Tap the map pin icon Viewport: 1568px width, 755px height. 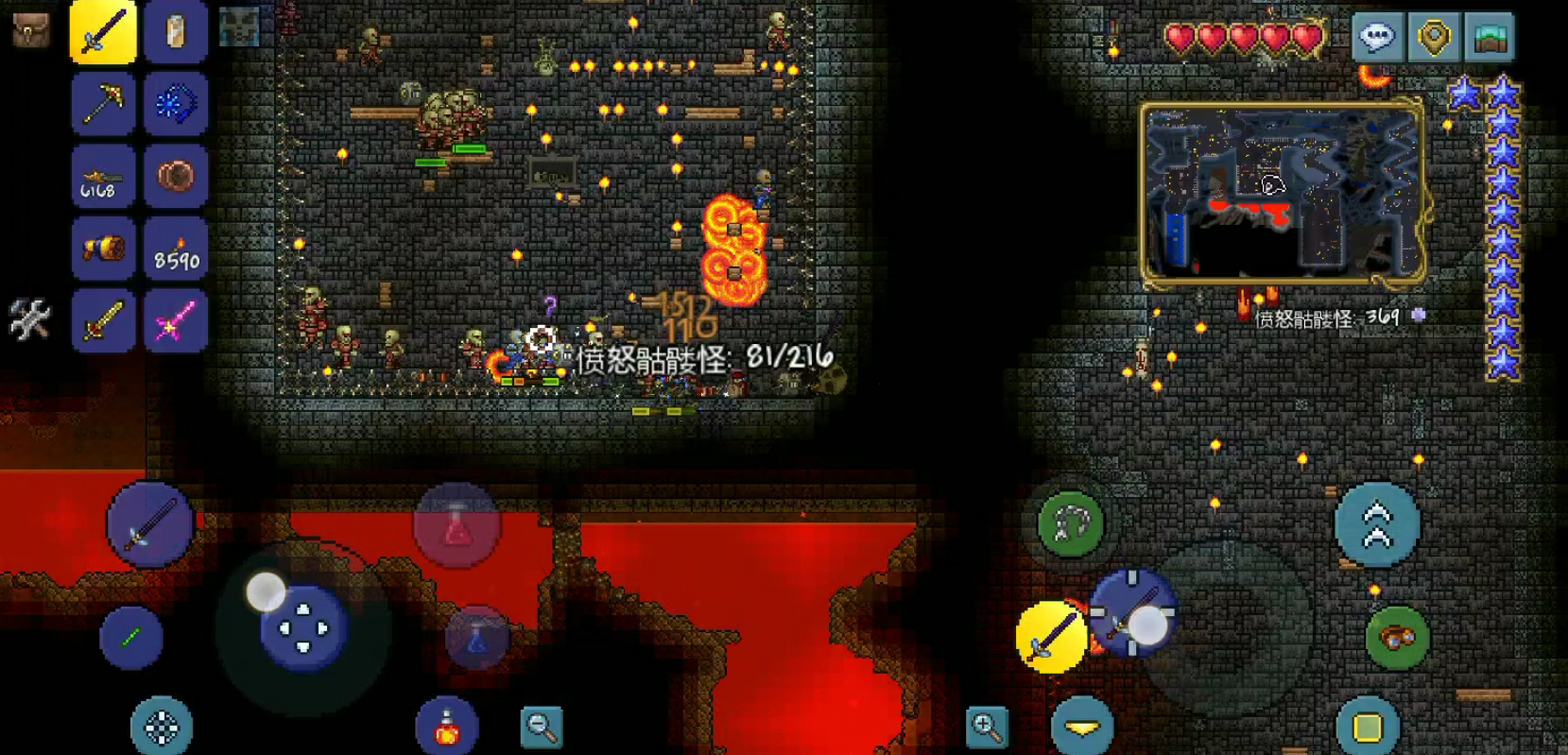pos(1433,37)
